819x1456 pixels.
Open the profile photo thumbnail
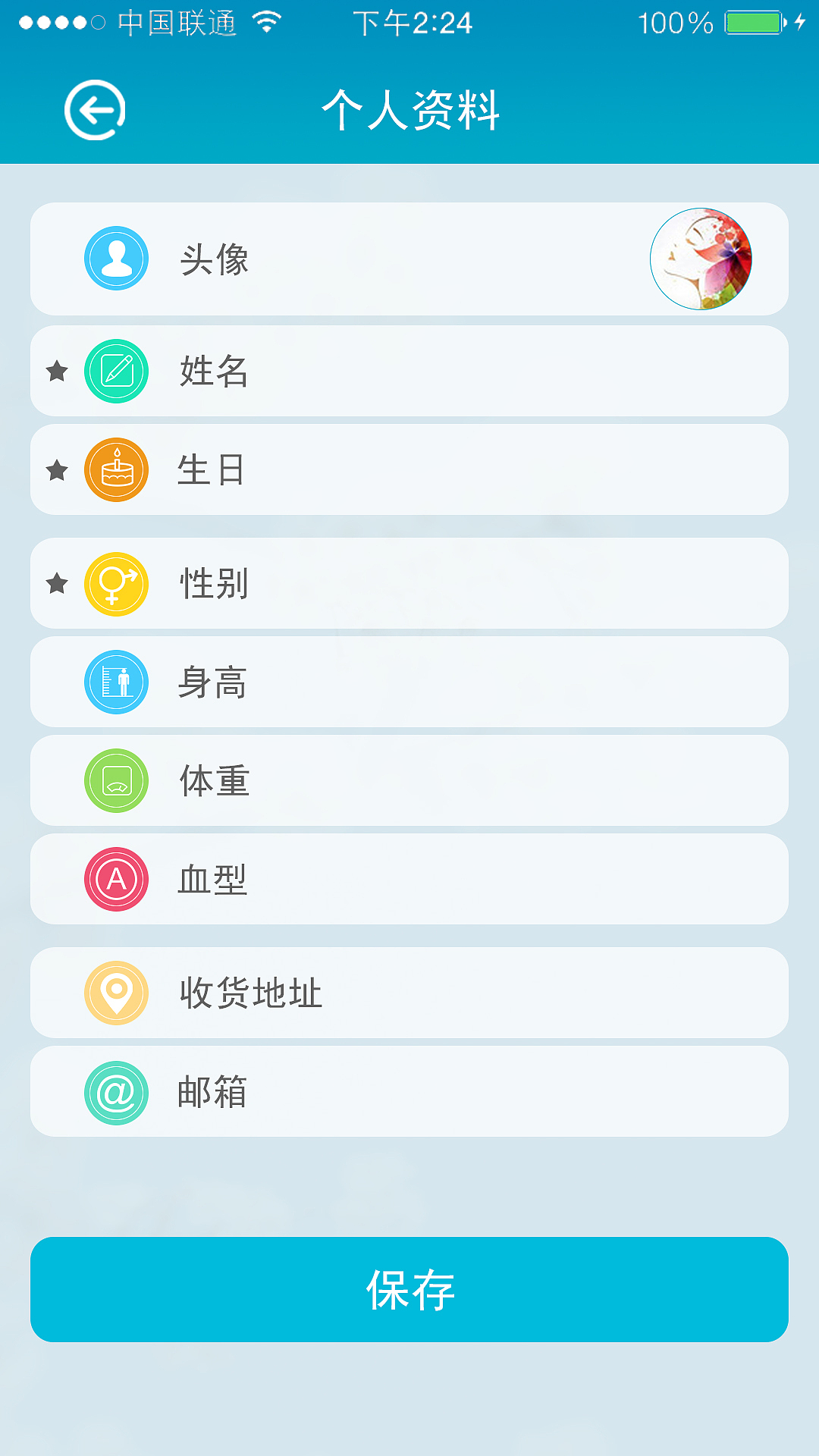(x=701, y=258)
